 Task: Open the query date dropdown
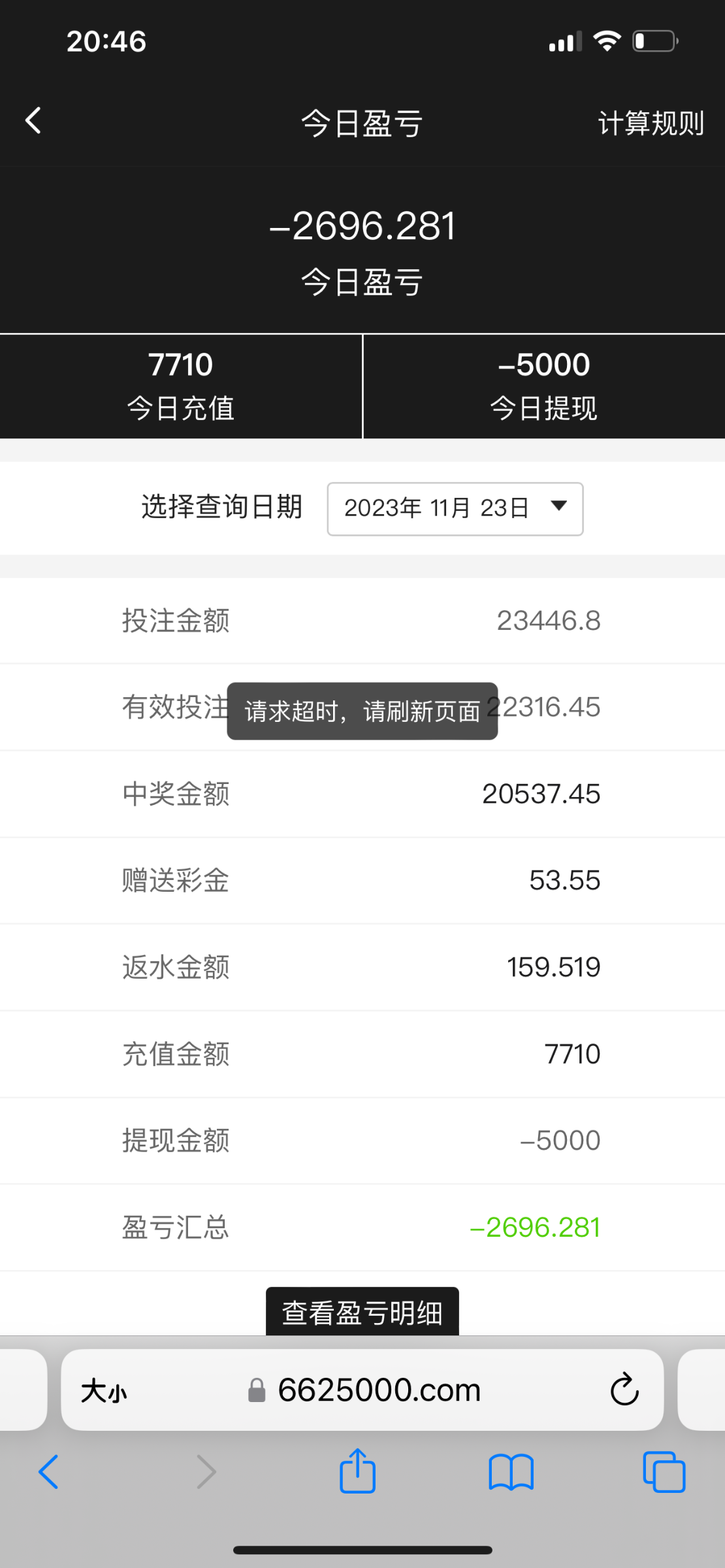[x=455, y=509]
